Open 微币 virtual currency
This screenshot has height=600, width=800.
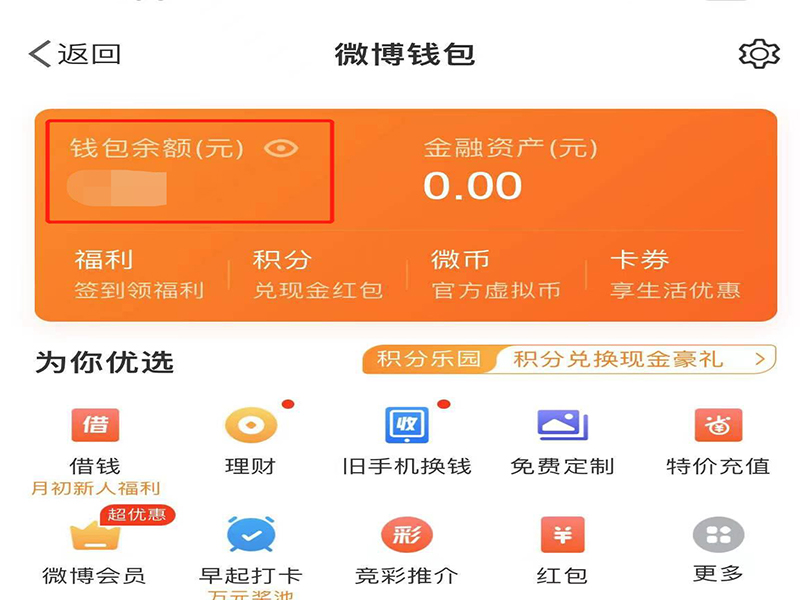coord(495,275)
